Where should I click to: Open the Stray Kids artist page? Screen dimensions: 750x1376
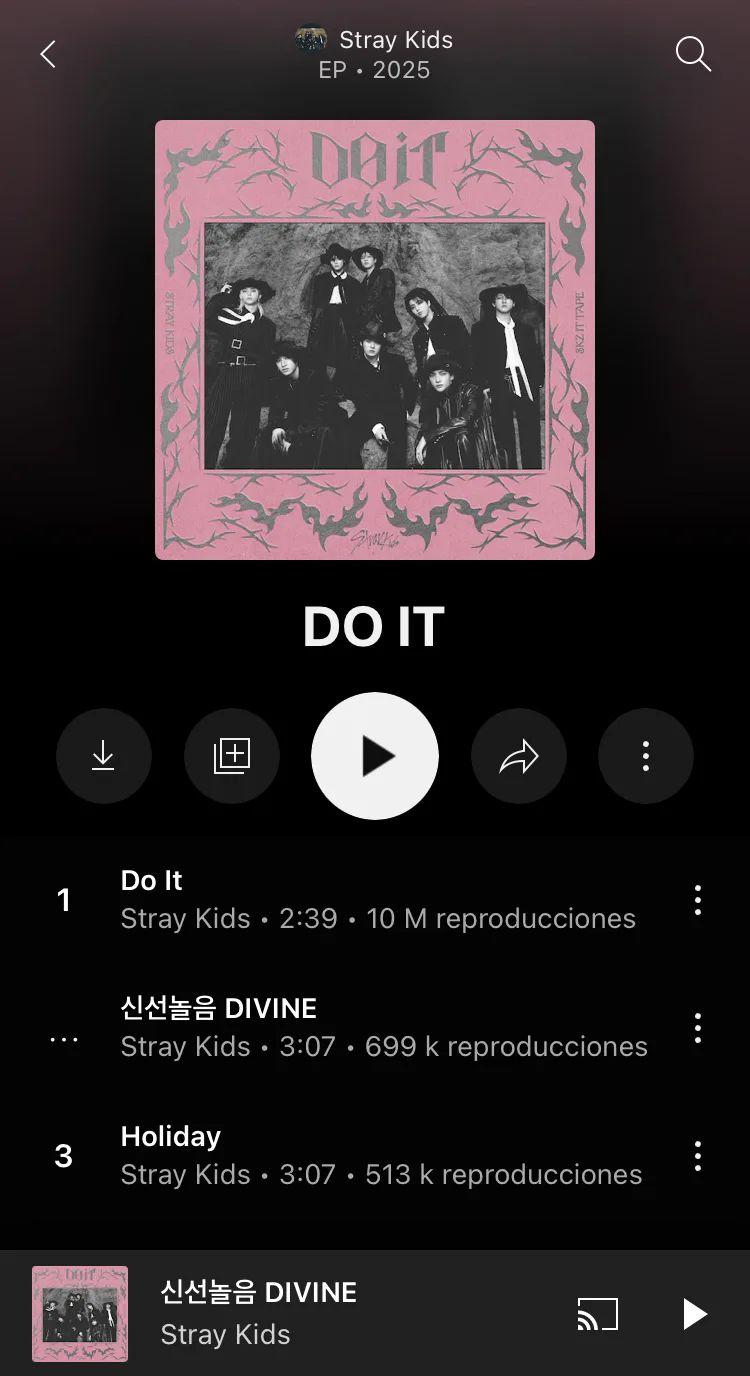[375, 40]
